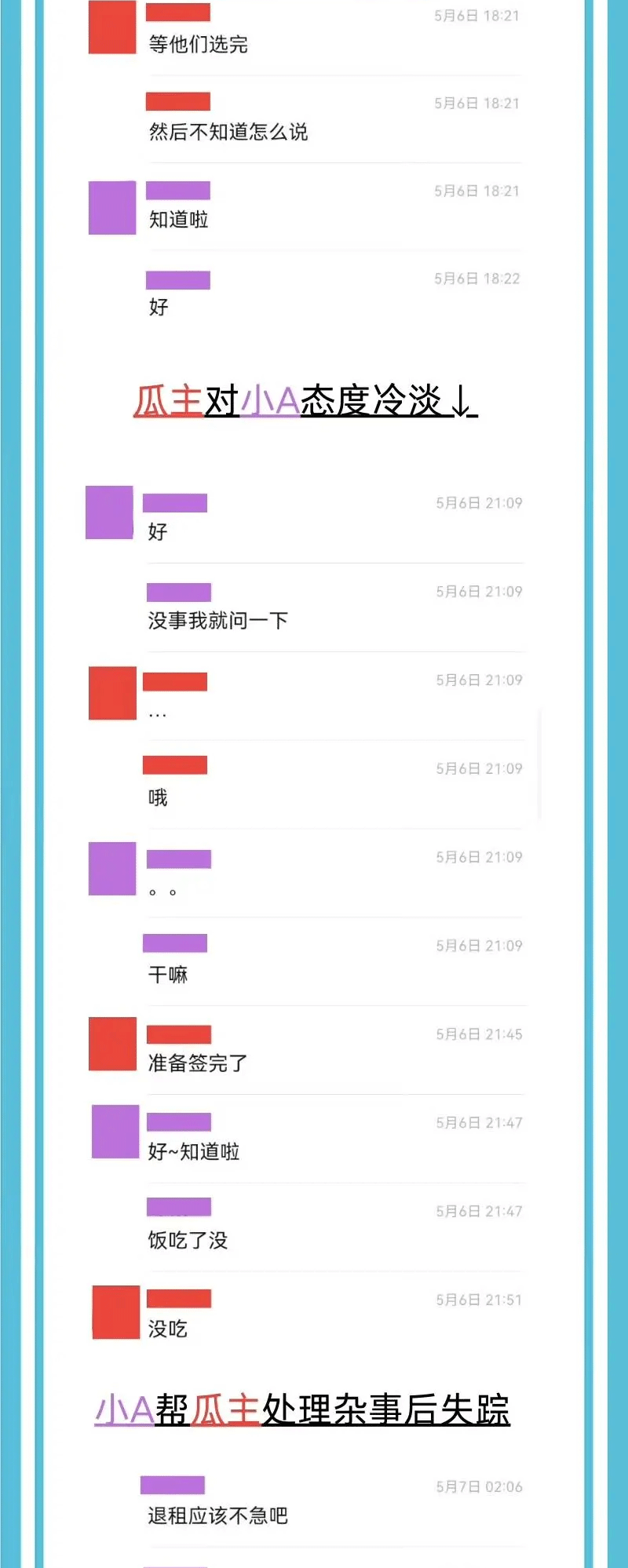Click the redacted red name bar above "哦"
Viewport: 628px width, 1568px height.
click(x=174, y=765)
